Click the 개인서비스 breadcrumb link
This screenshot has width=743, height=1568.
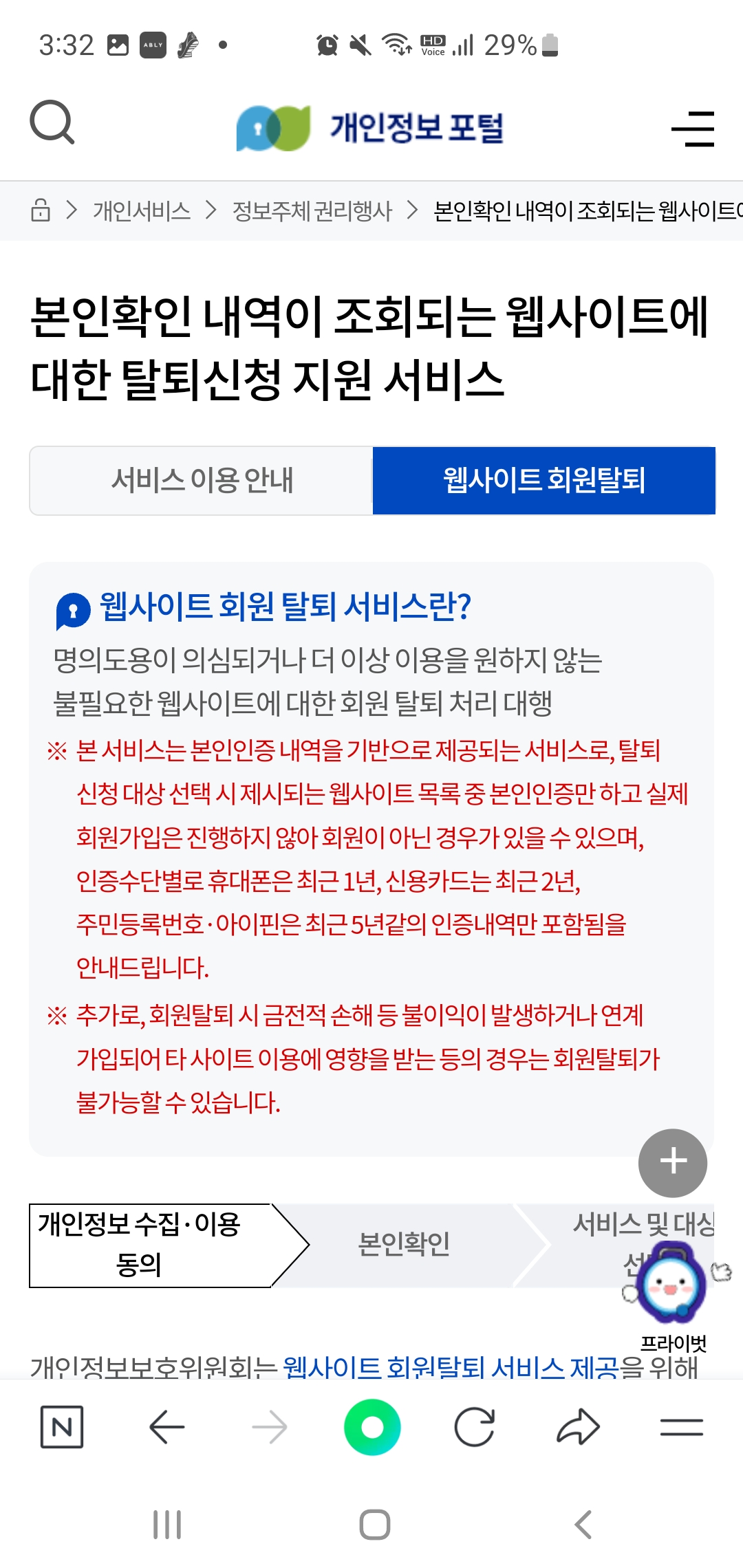(139, 213)
